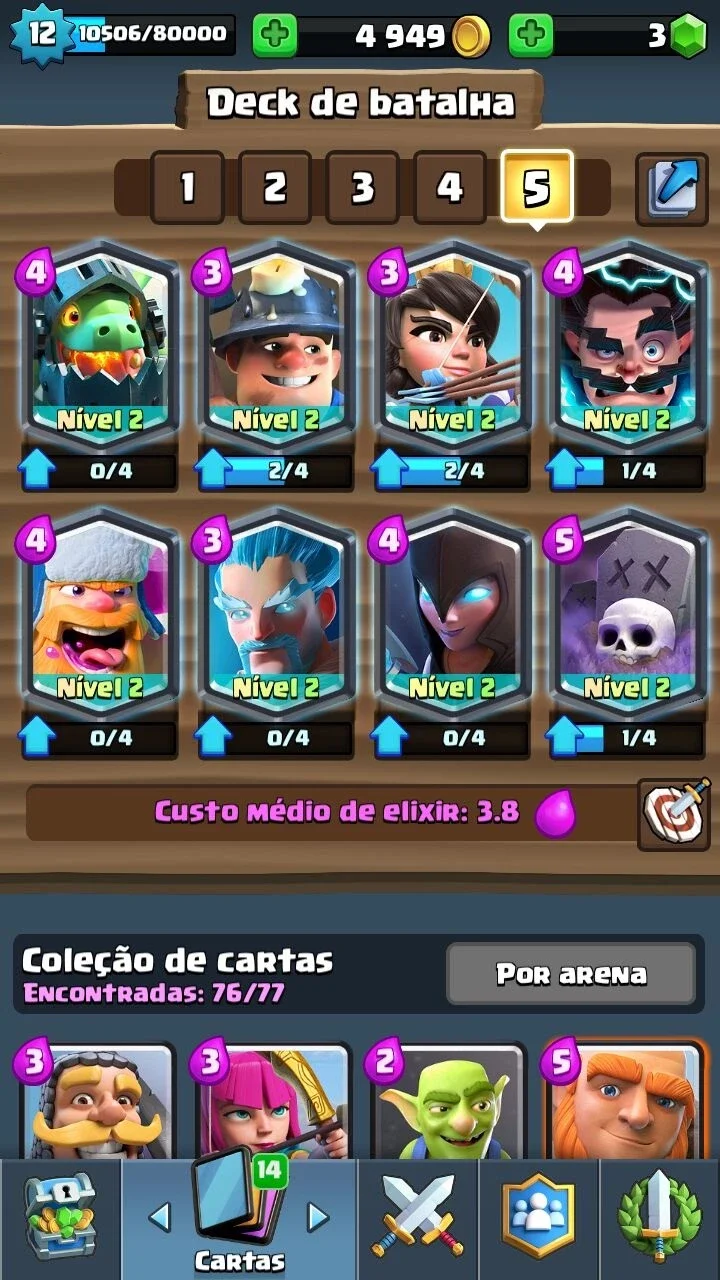Buy gems using the green plus button
This screenshot has width=720, height=1280.
point(531,36)
